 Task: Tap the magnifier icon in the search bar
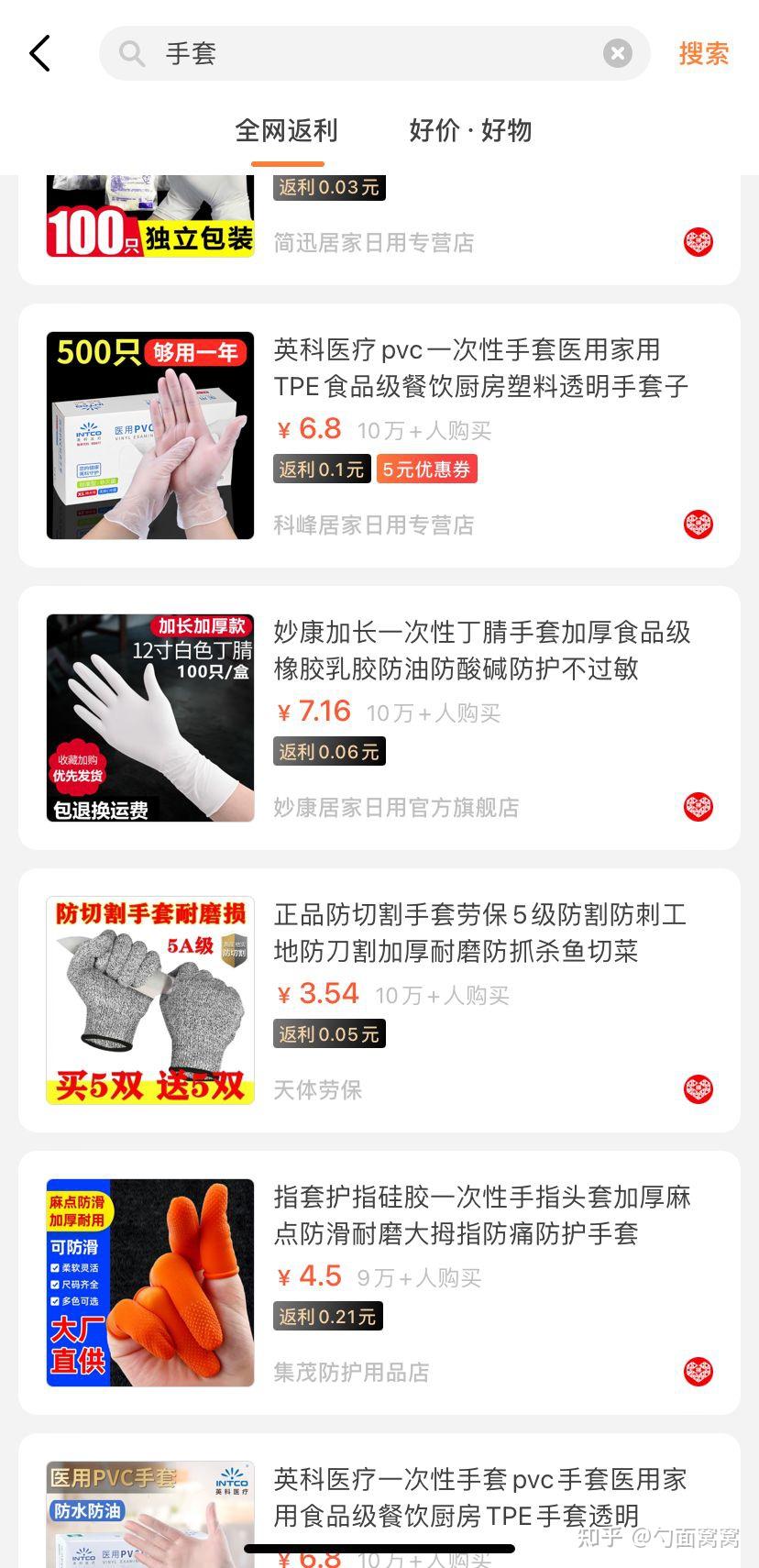coord(131,52)
